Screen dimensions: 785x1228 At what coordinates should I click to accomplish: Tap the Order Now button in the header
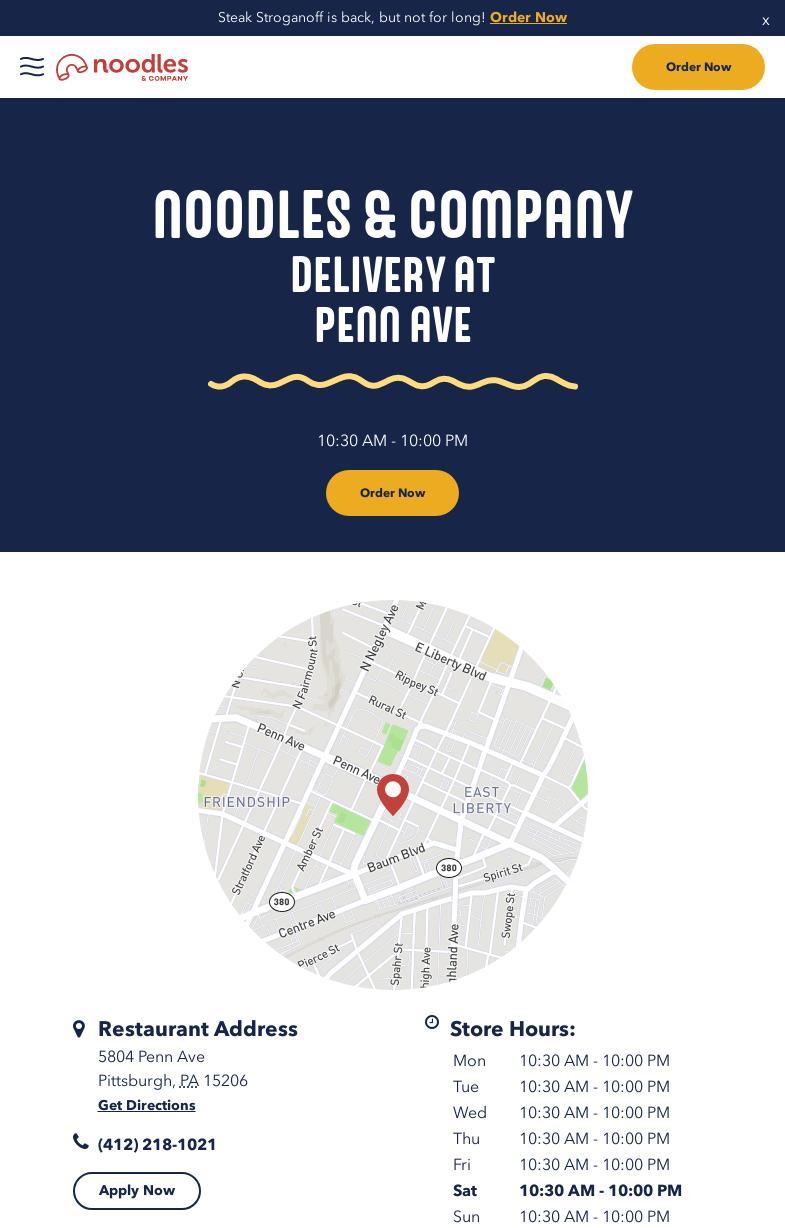tap(698, 67)
